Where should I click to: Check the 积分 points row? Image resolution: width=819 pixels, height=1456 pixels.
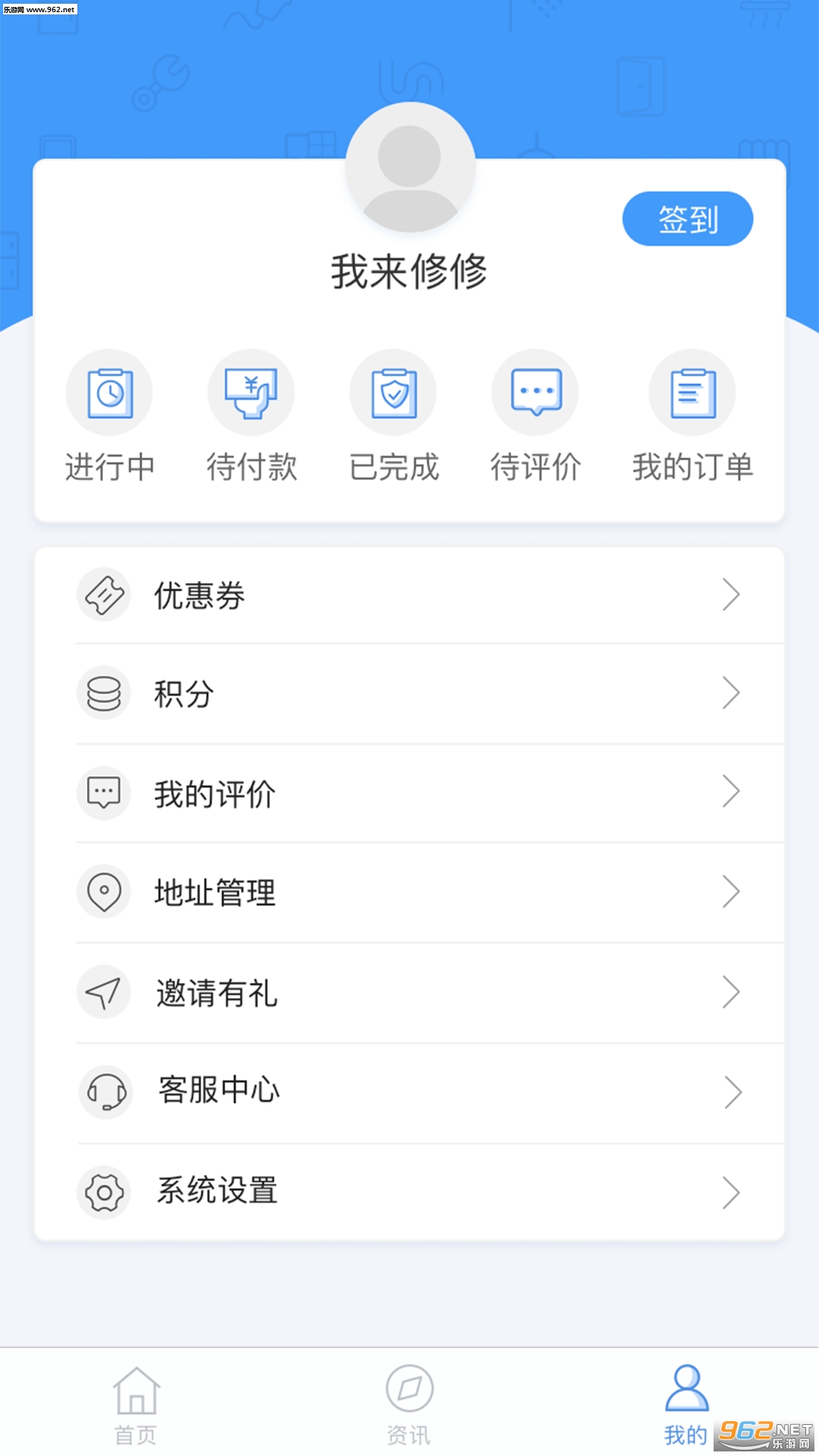click(x=409, y=693)
